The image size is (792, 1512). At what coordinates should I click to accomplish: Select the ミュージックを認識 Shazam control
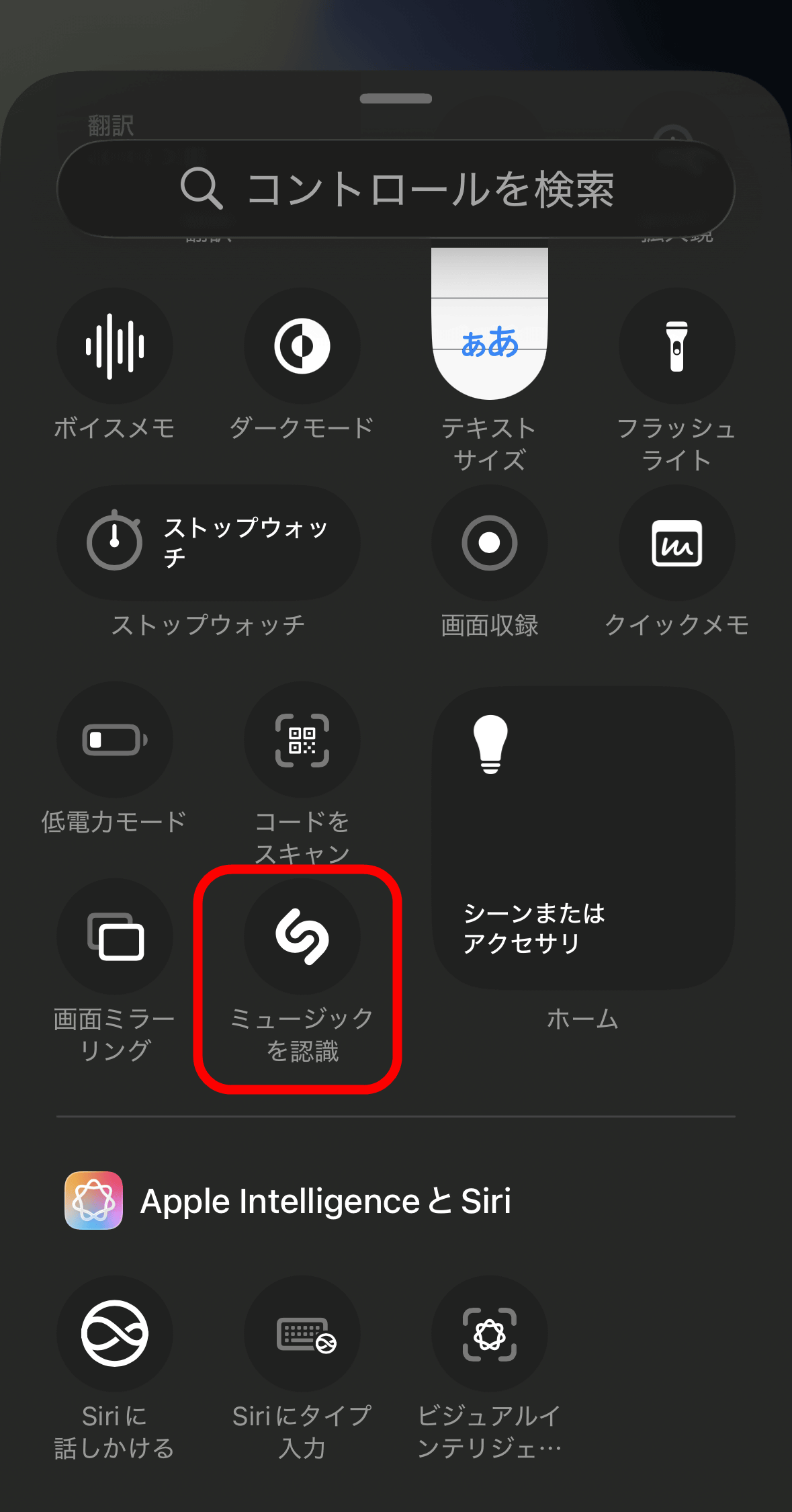(x=302, y=937)
